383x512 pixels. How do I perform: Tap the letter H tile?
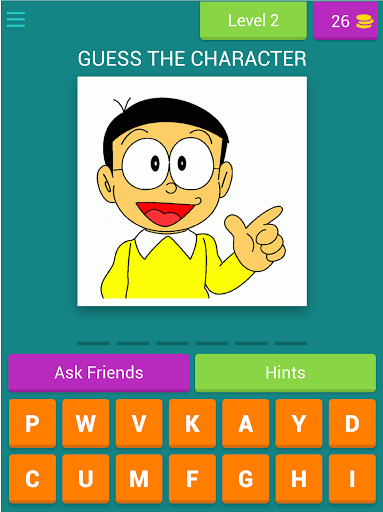coord(299,479)
